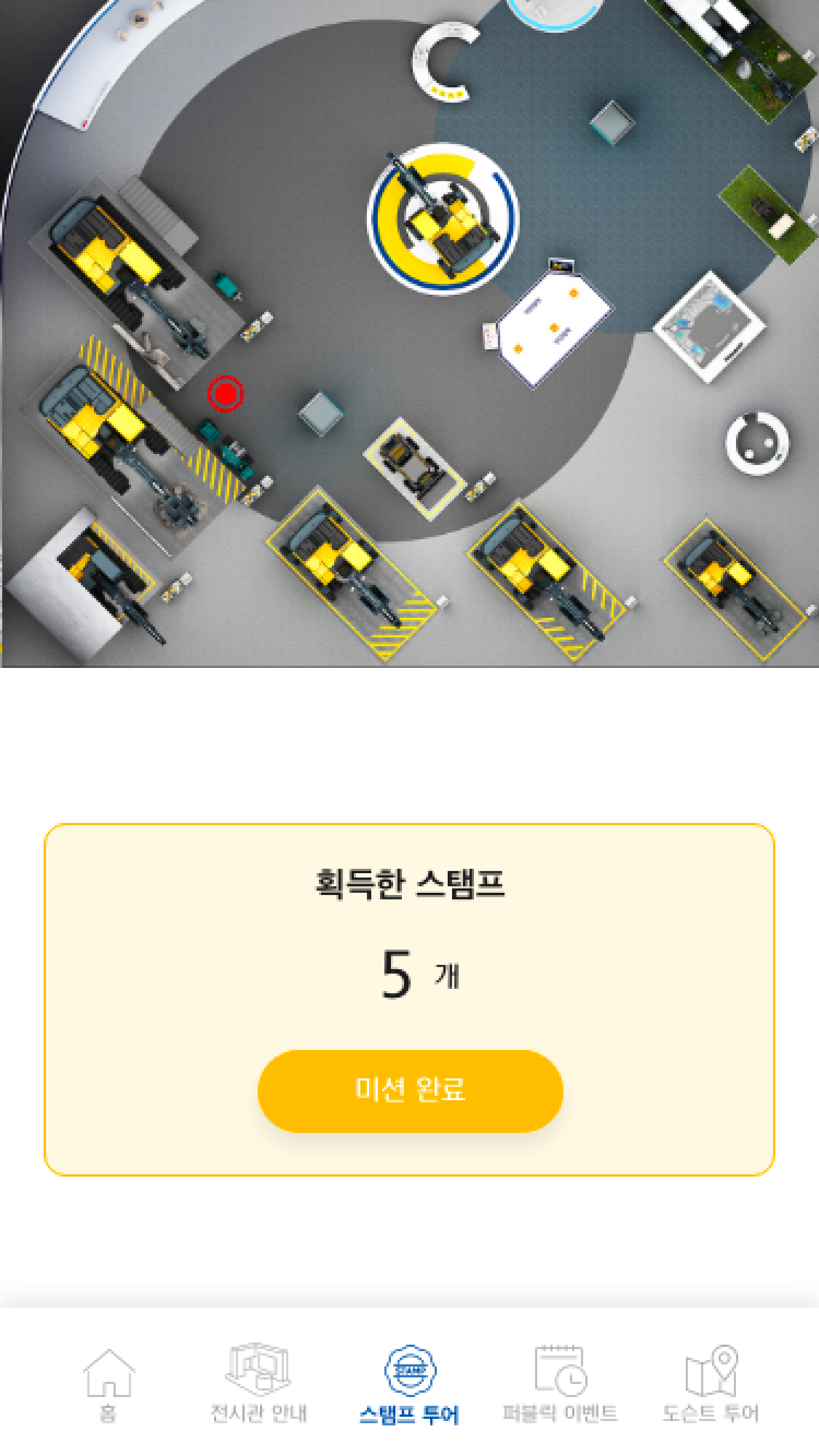Tap the 미션 완료 button

click(x=410, y=1091)
